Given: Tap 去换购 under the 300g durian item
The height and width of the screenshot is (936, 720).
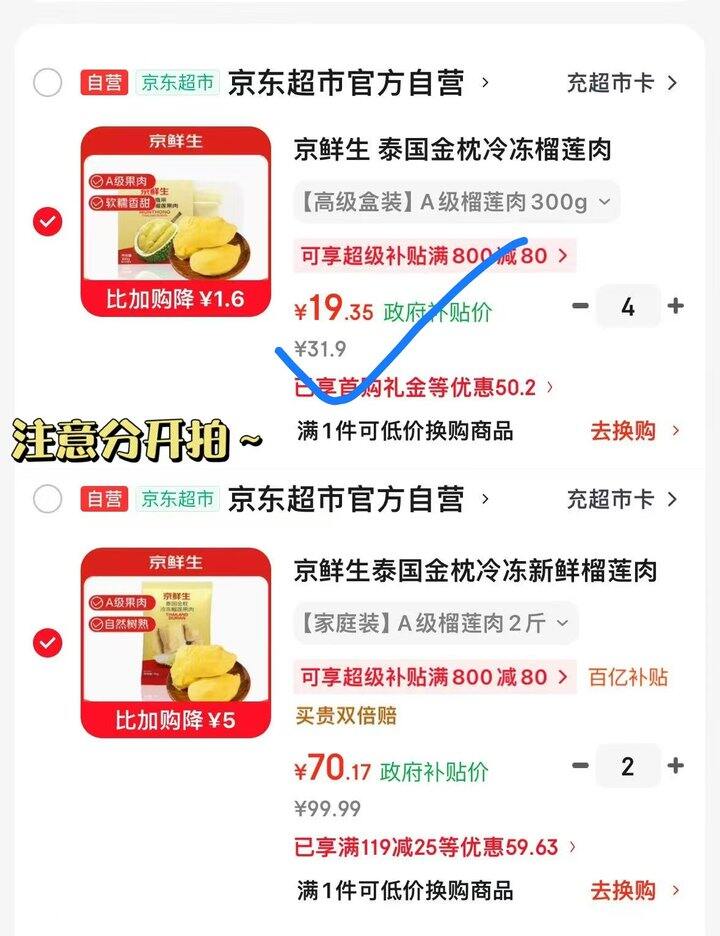Looking at the screenshot, I should [634, 431].
